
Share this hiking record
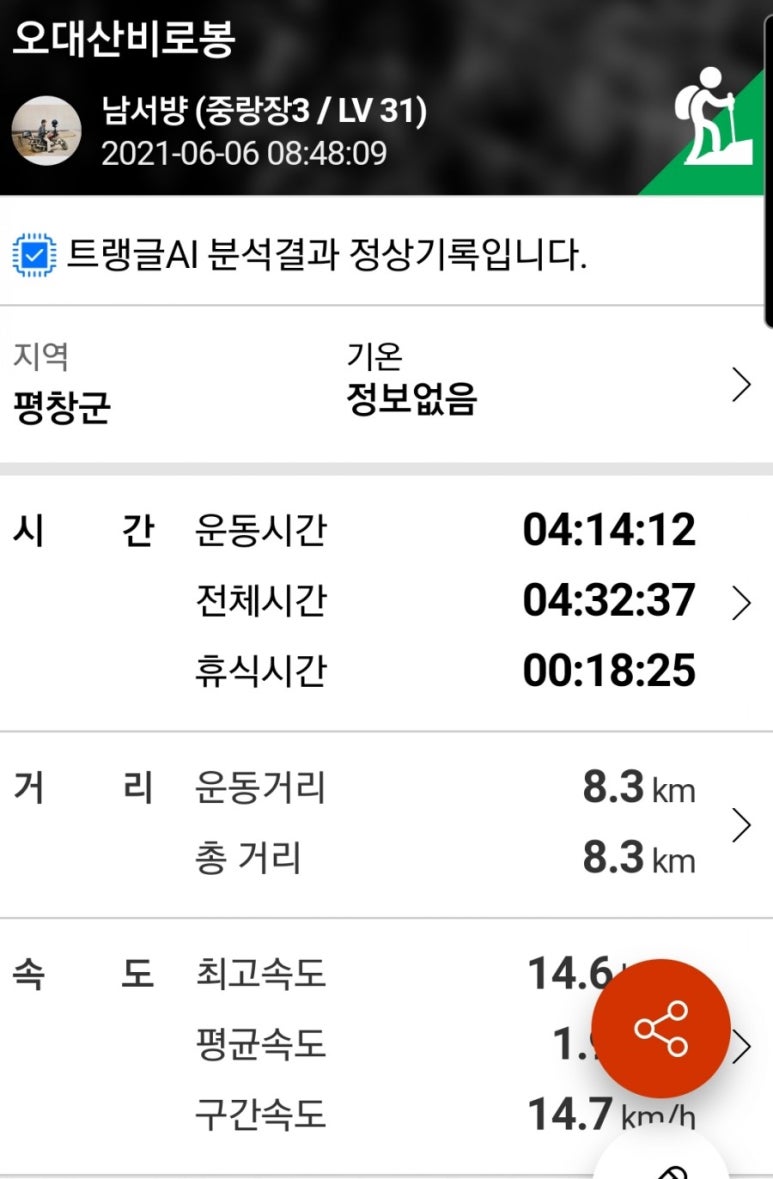pos(661,1029)
